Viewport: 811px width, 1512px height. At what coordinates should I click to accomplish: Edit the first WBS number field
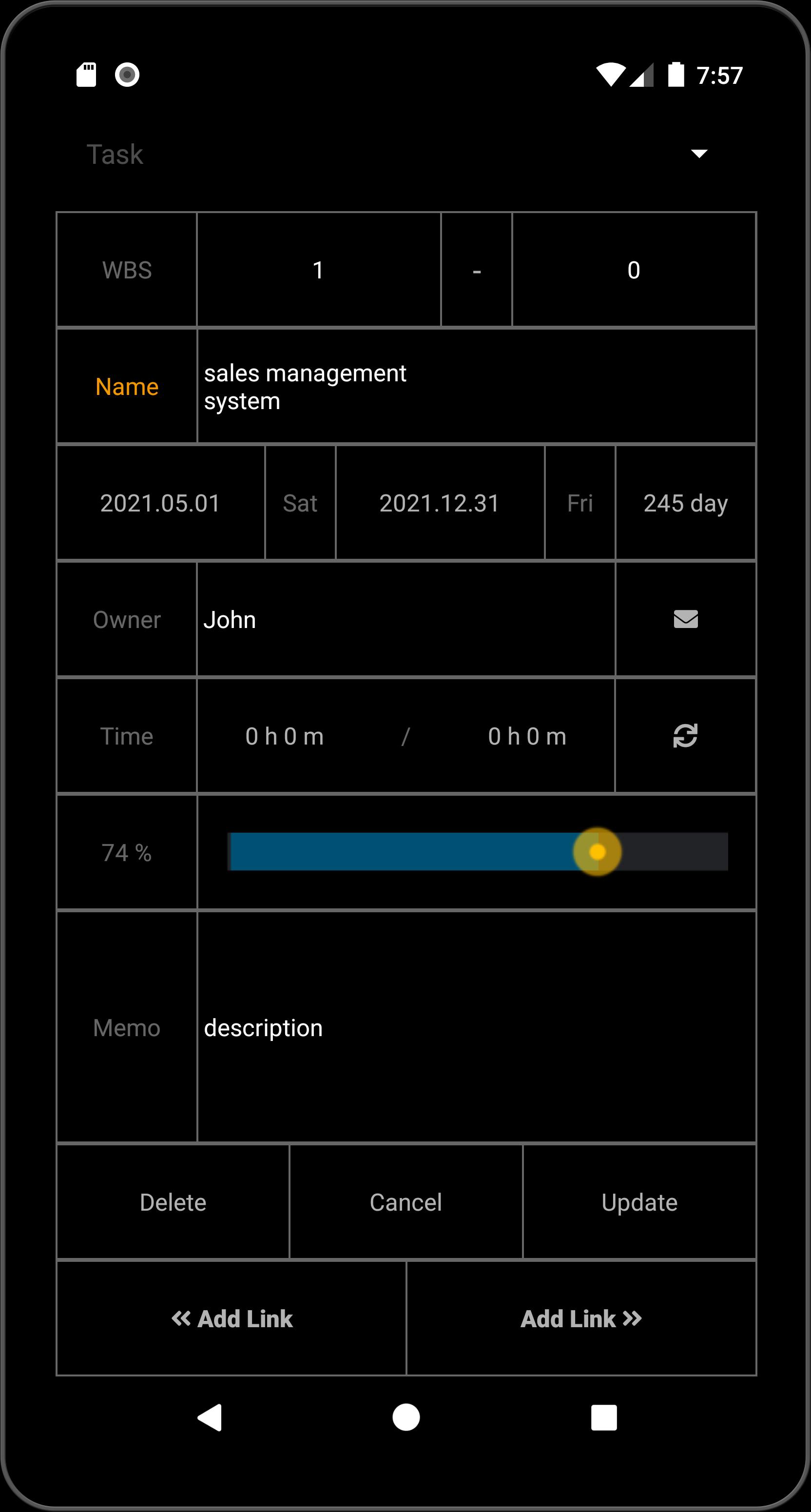pyautogui.click(x=318, y=270)
